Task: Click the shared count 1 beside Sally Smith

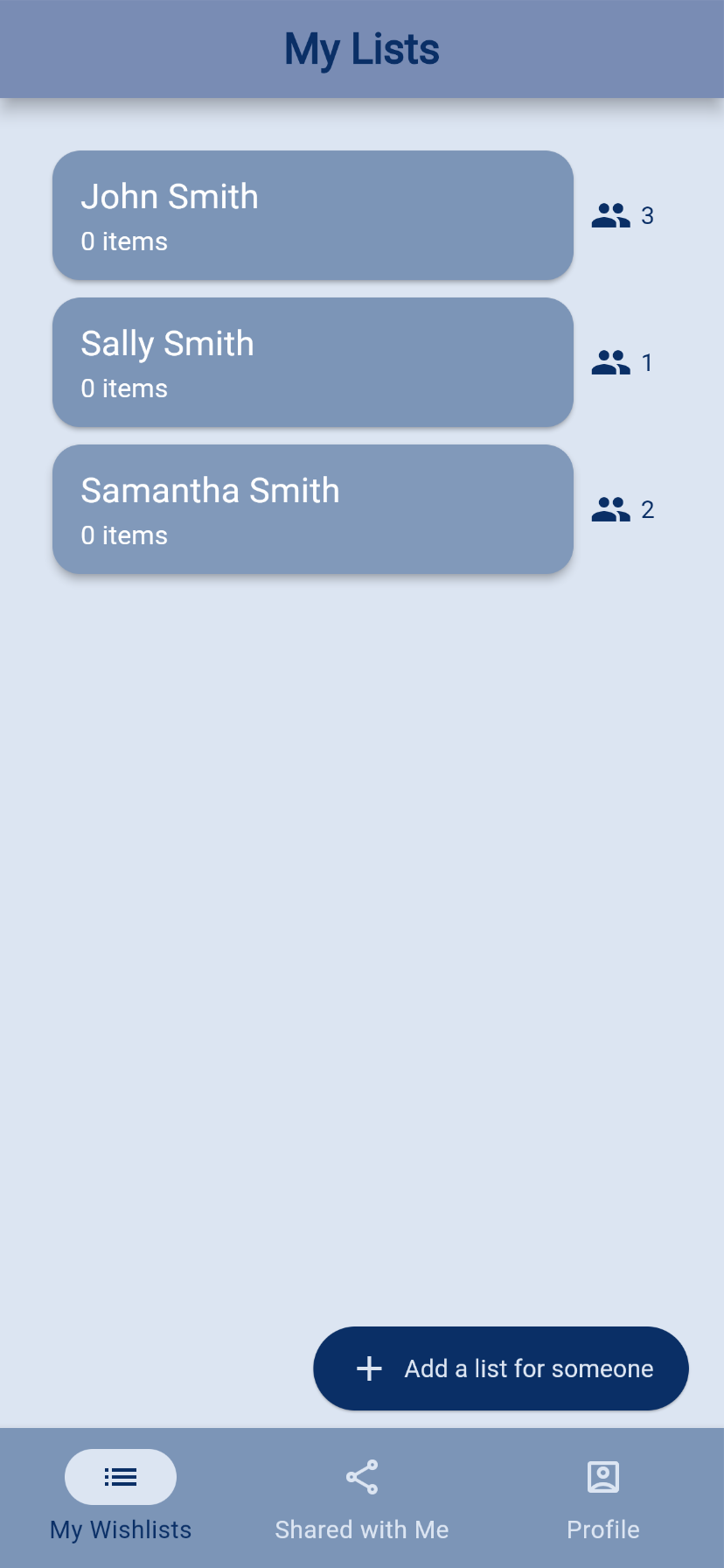Action: (x=647, y=363)
